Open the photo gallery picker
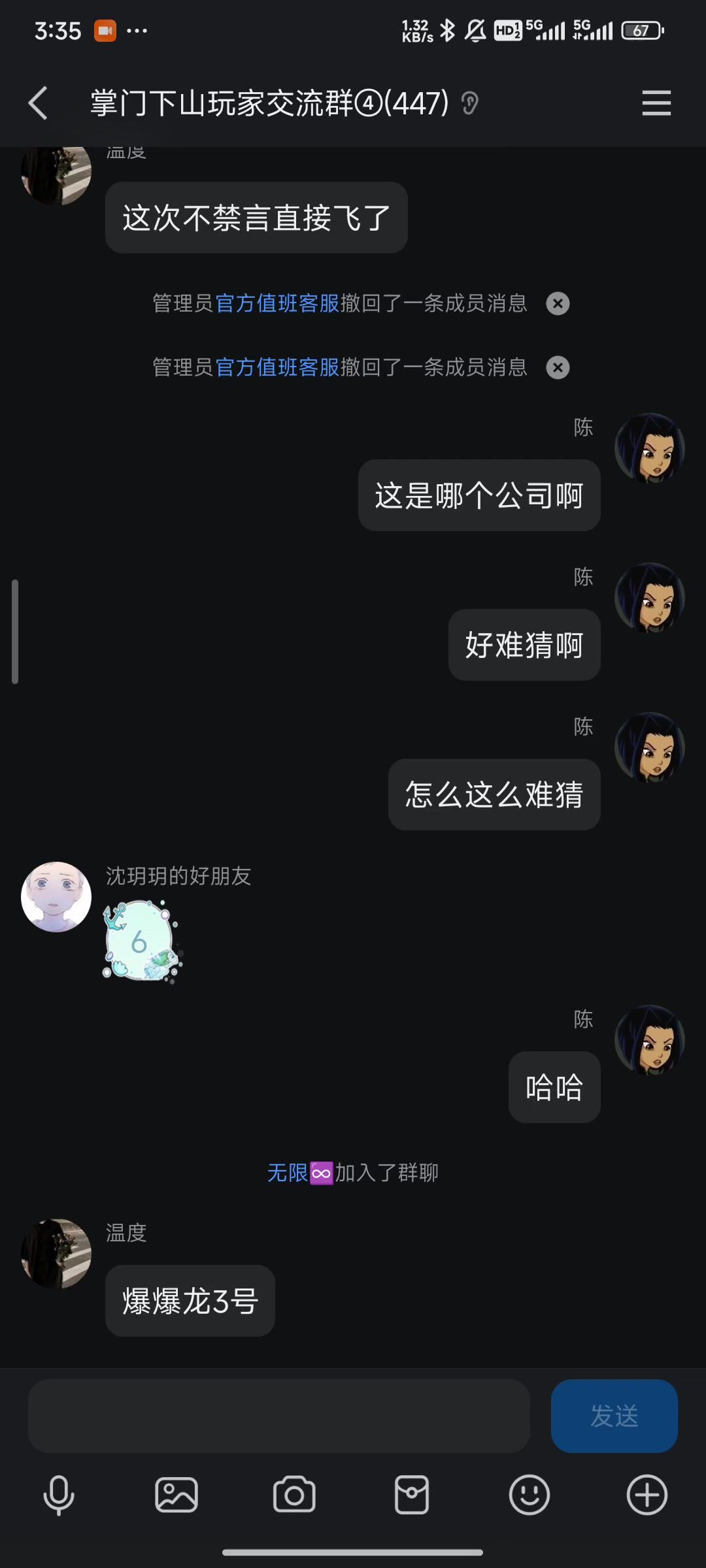Screen dimensions: 706x1568 tap(176, 1495)
